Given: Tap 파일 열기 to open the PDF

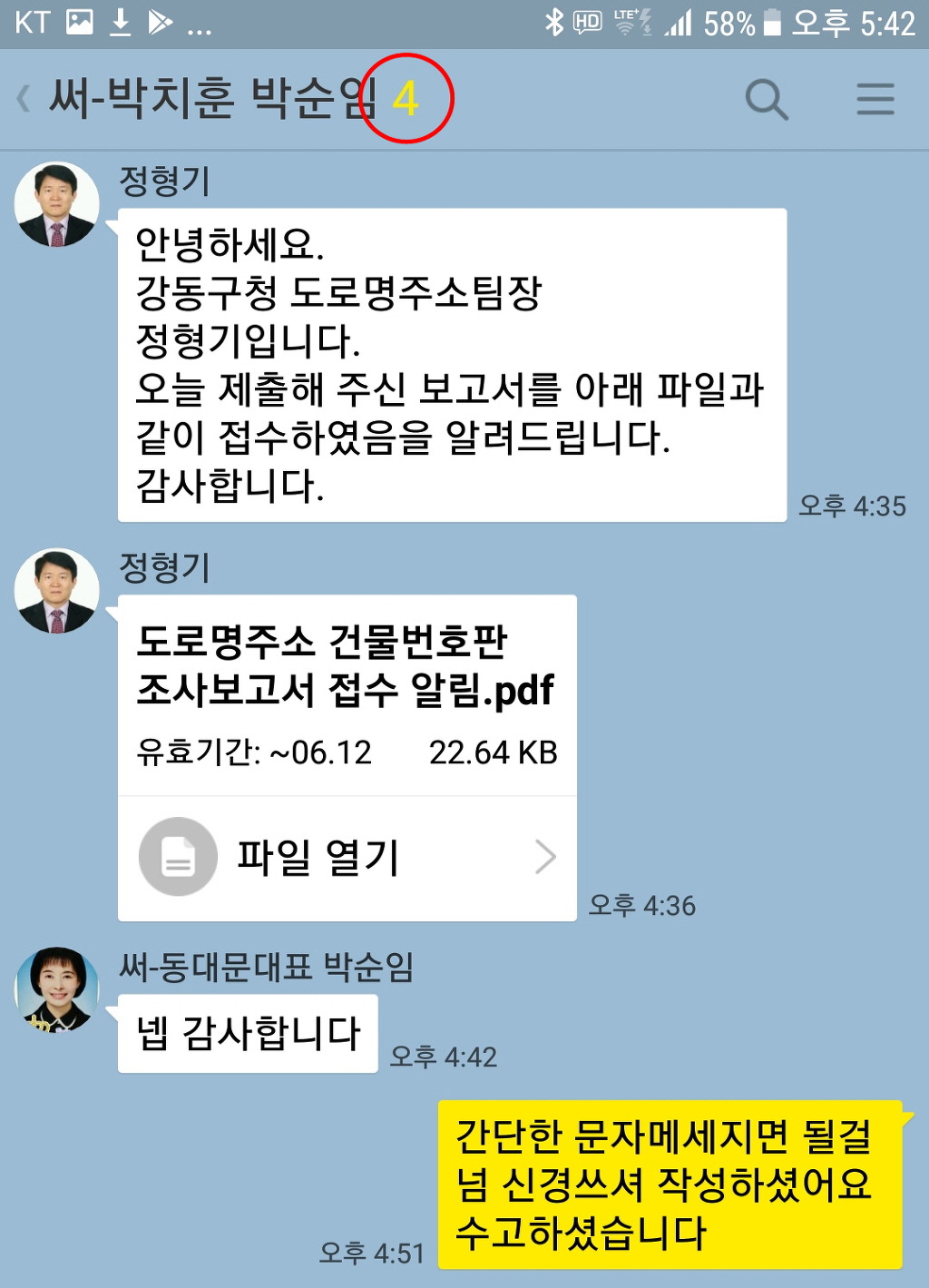Looking at the screenshot, I should (347, 857).
